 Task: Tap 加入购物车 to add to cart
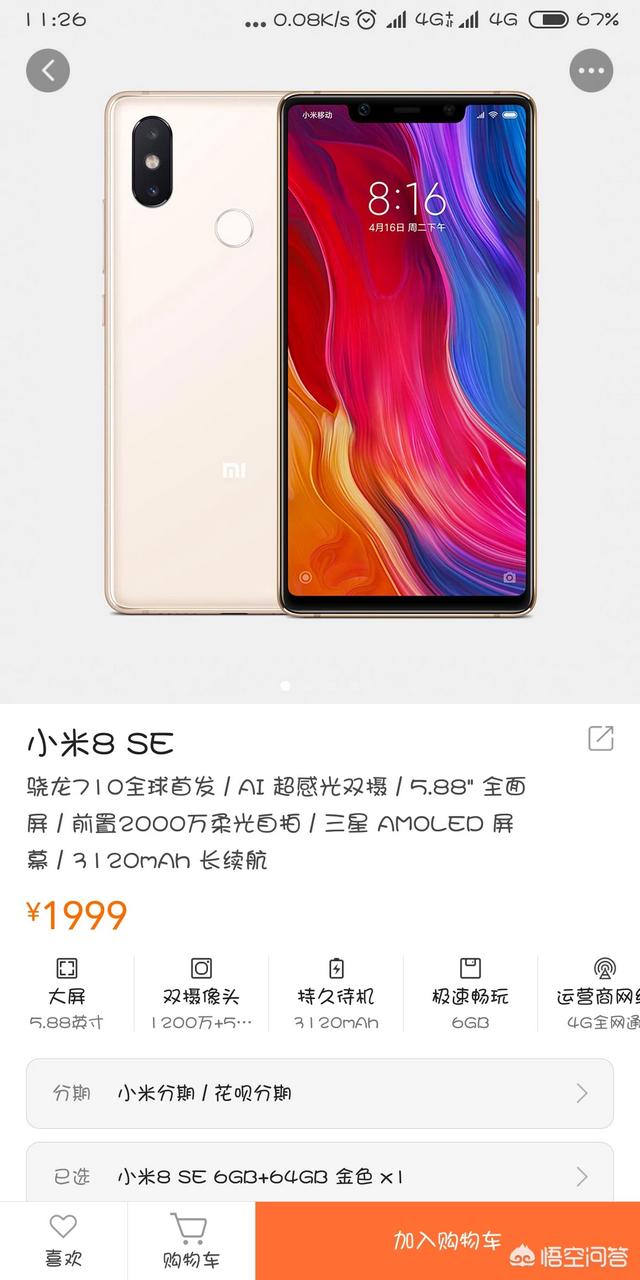tap(447, 1240)
